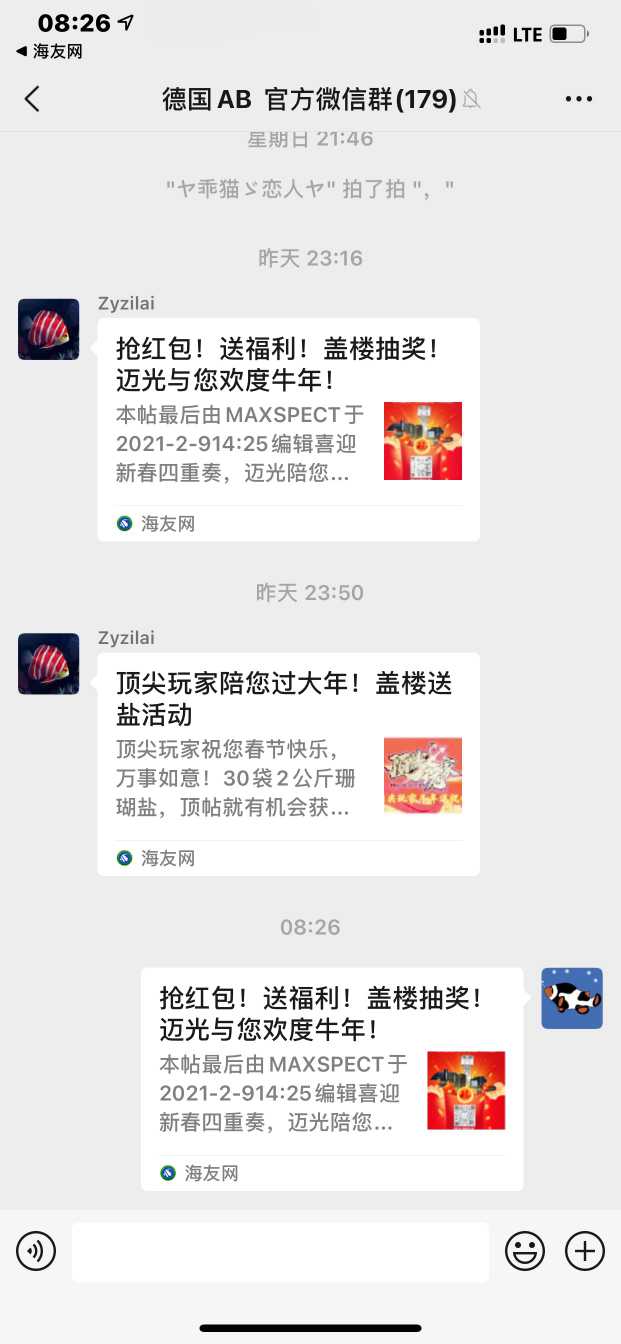Viewport: 621px width, 1344px height.
Task: Open the 顶尖玩家陪您过大年 link card
Action: [x=288, y=764]
